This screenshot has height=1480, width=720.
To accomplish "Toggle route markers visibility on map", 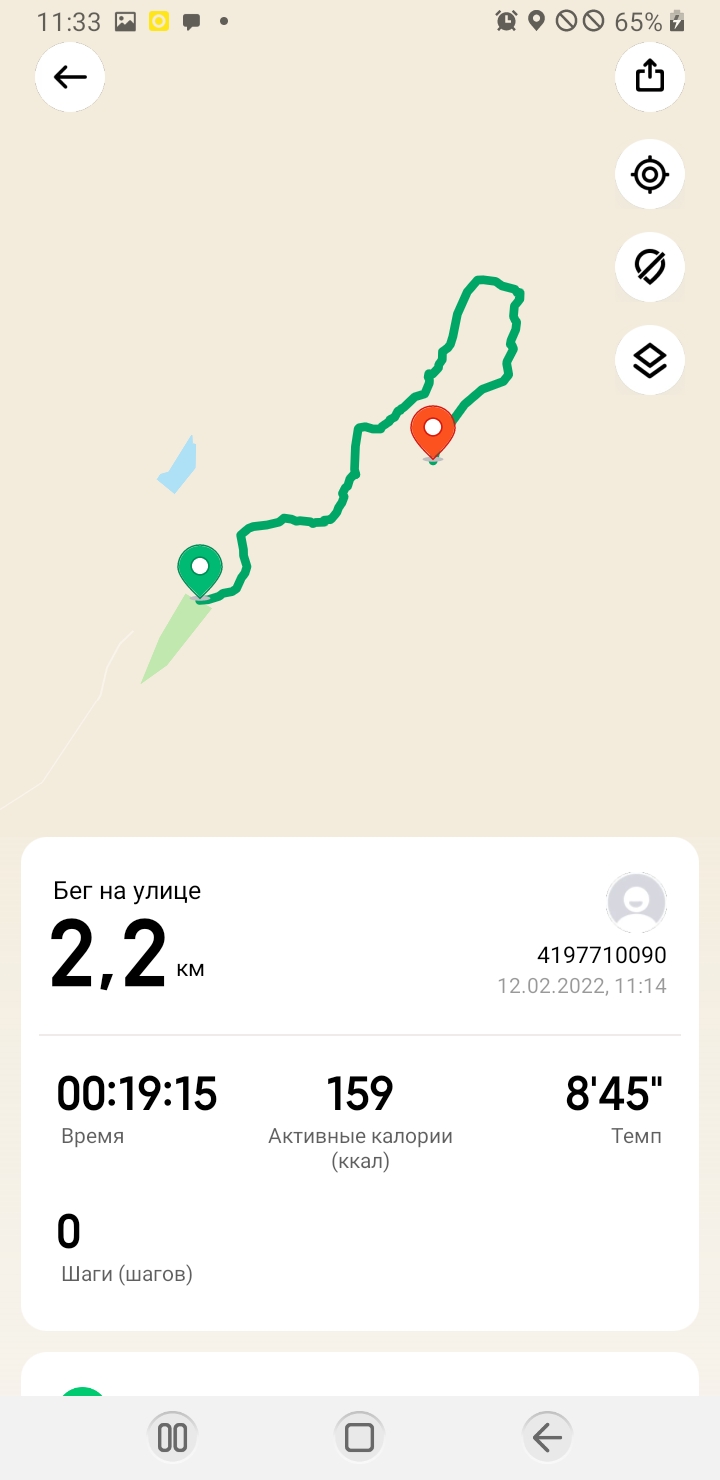I will coord(650,267).
